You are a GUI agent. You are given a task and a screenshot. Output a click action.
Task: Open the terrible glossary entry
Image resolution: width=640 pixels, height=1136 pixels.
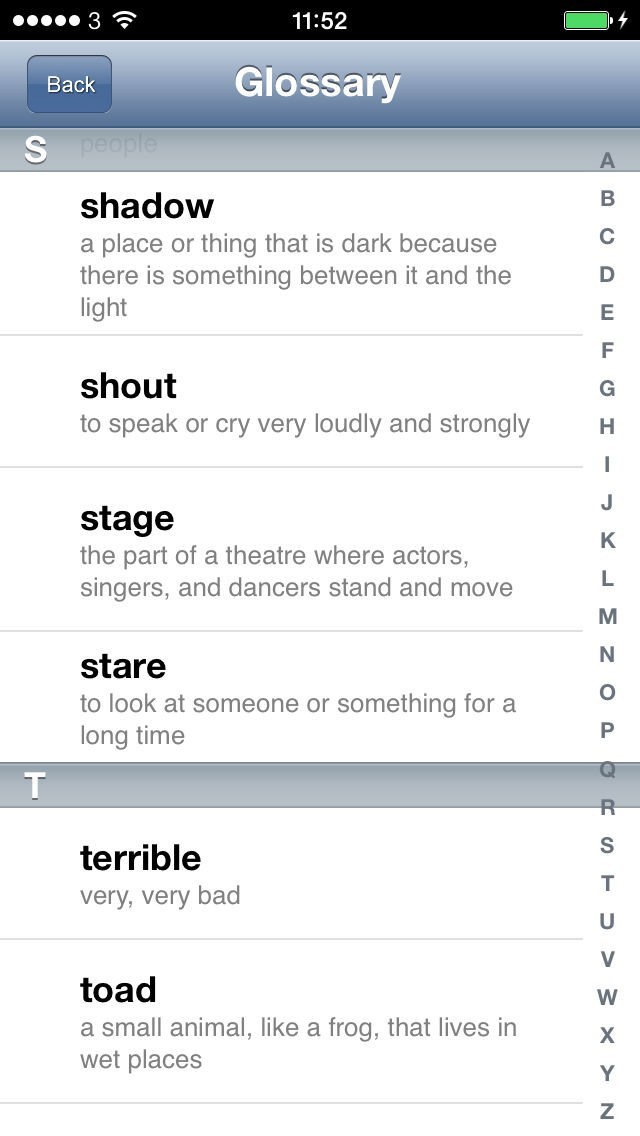[x=290, y=873]
